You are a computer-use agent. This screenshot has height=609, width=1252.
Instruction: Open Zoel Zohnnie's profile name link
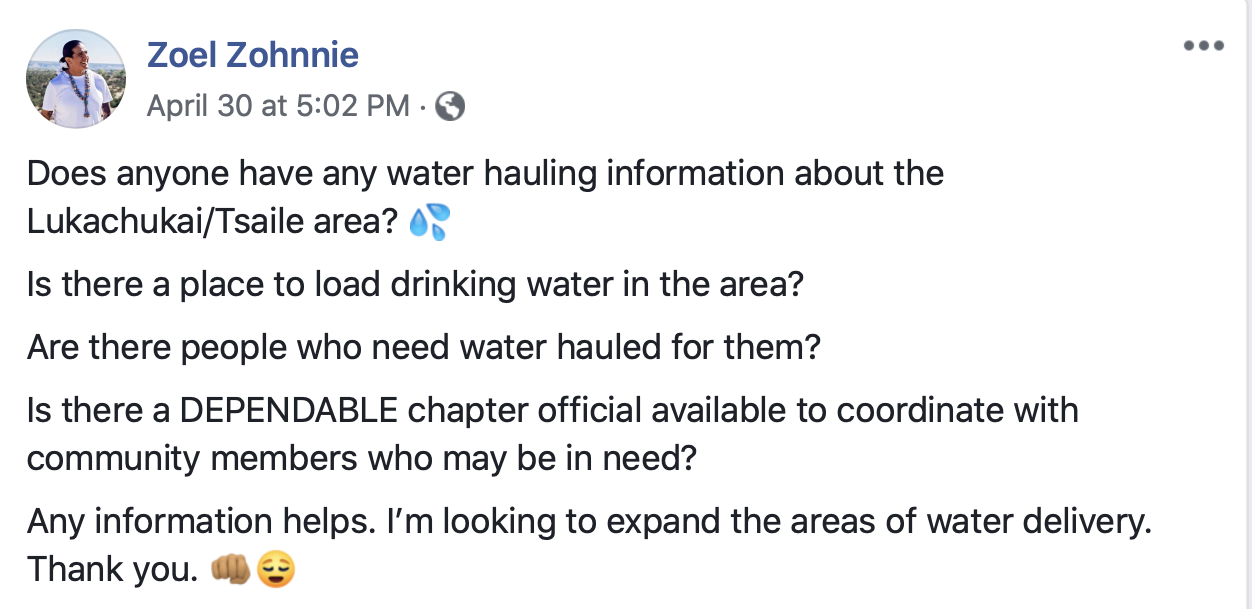click(252, 54)
